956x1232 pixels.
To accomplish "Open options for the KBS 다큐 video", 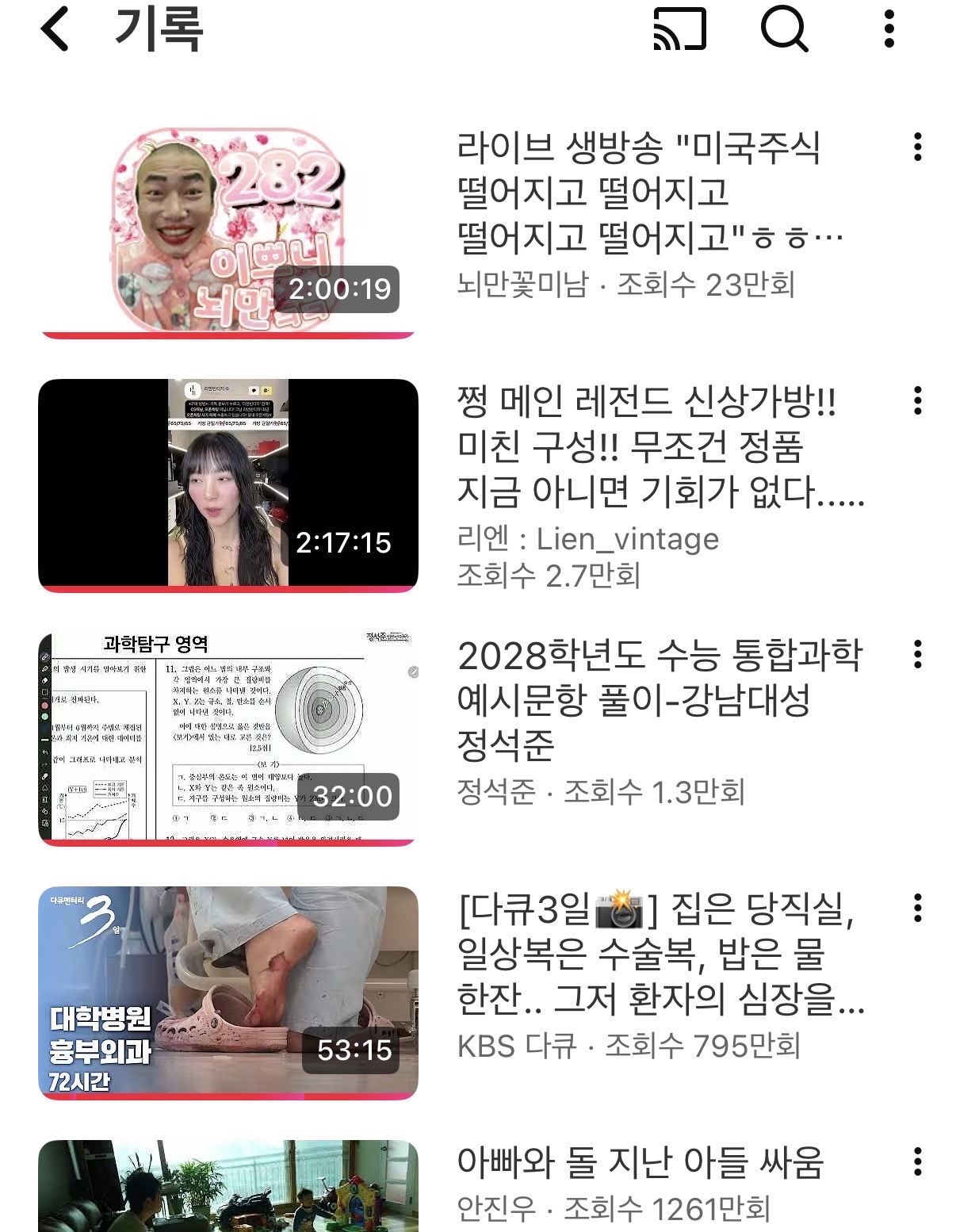I will [x=917, y=909].
